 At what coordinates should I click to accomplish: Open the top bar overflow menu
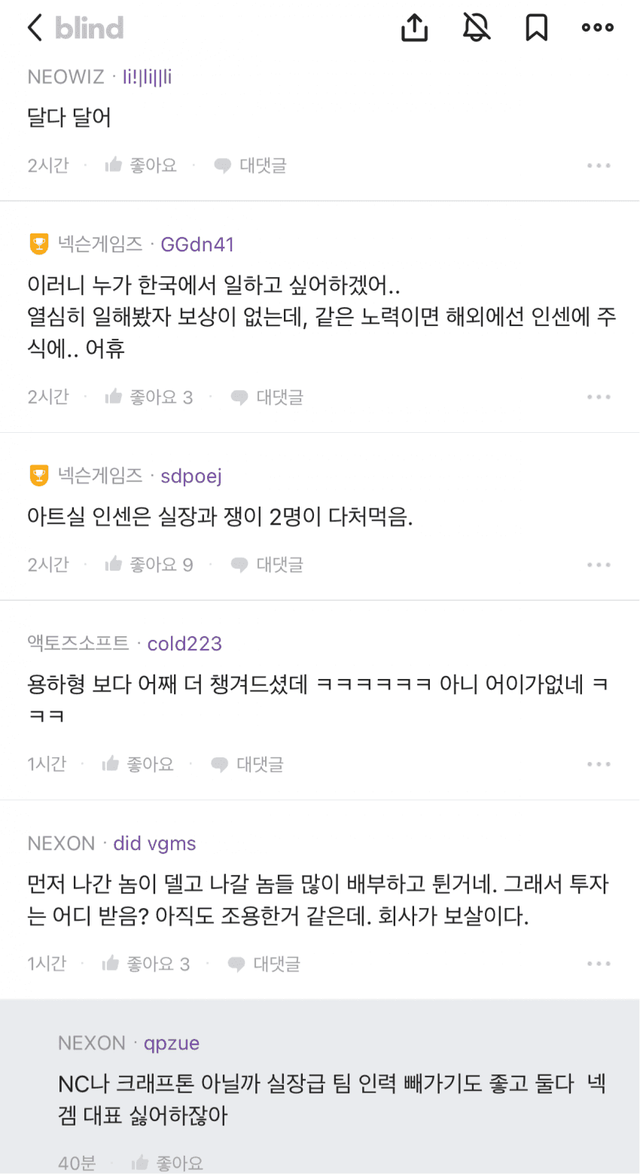tap(597, 28)
